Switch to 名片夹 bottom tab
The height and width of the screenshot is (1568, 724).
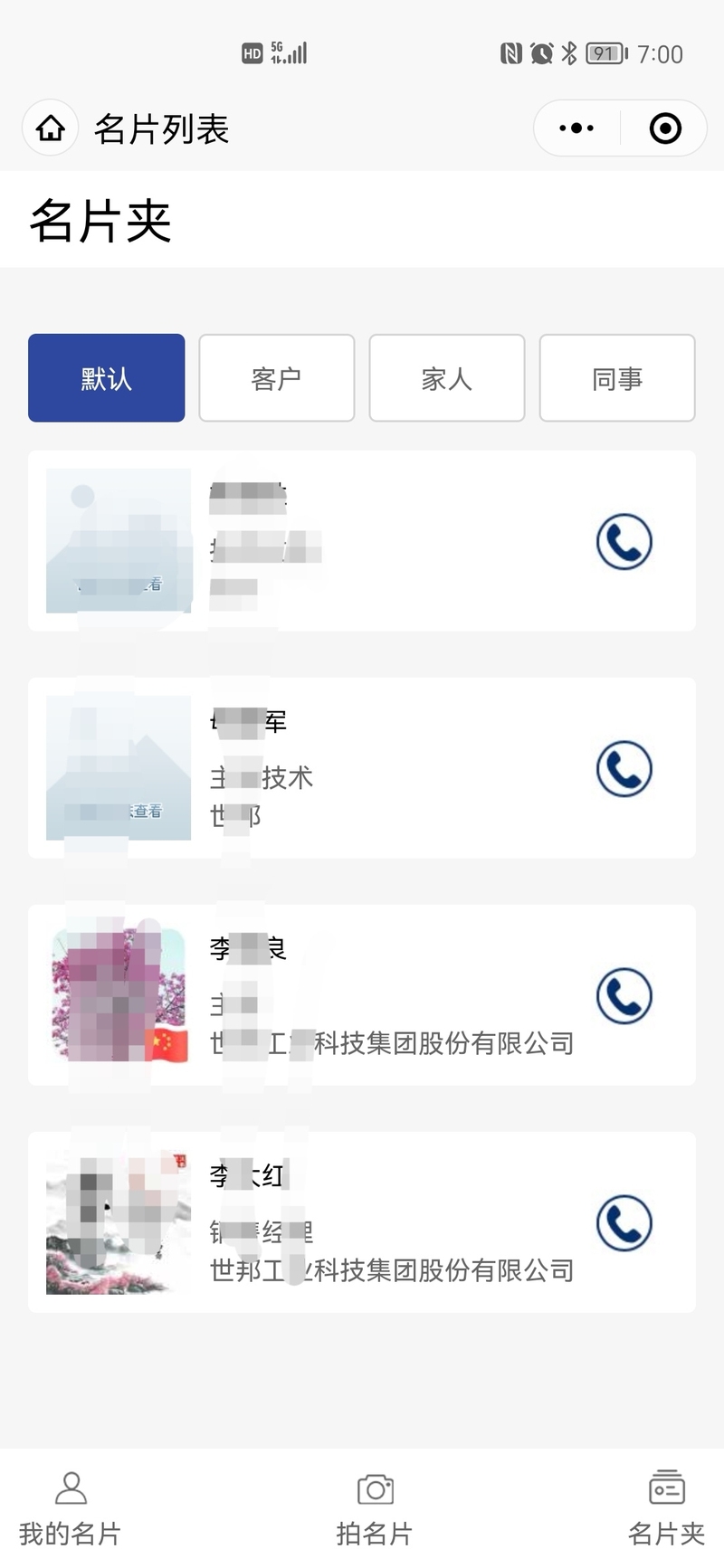pyautogui.click(x=666, y=1509)
